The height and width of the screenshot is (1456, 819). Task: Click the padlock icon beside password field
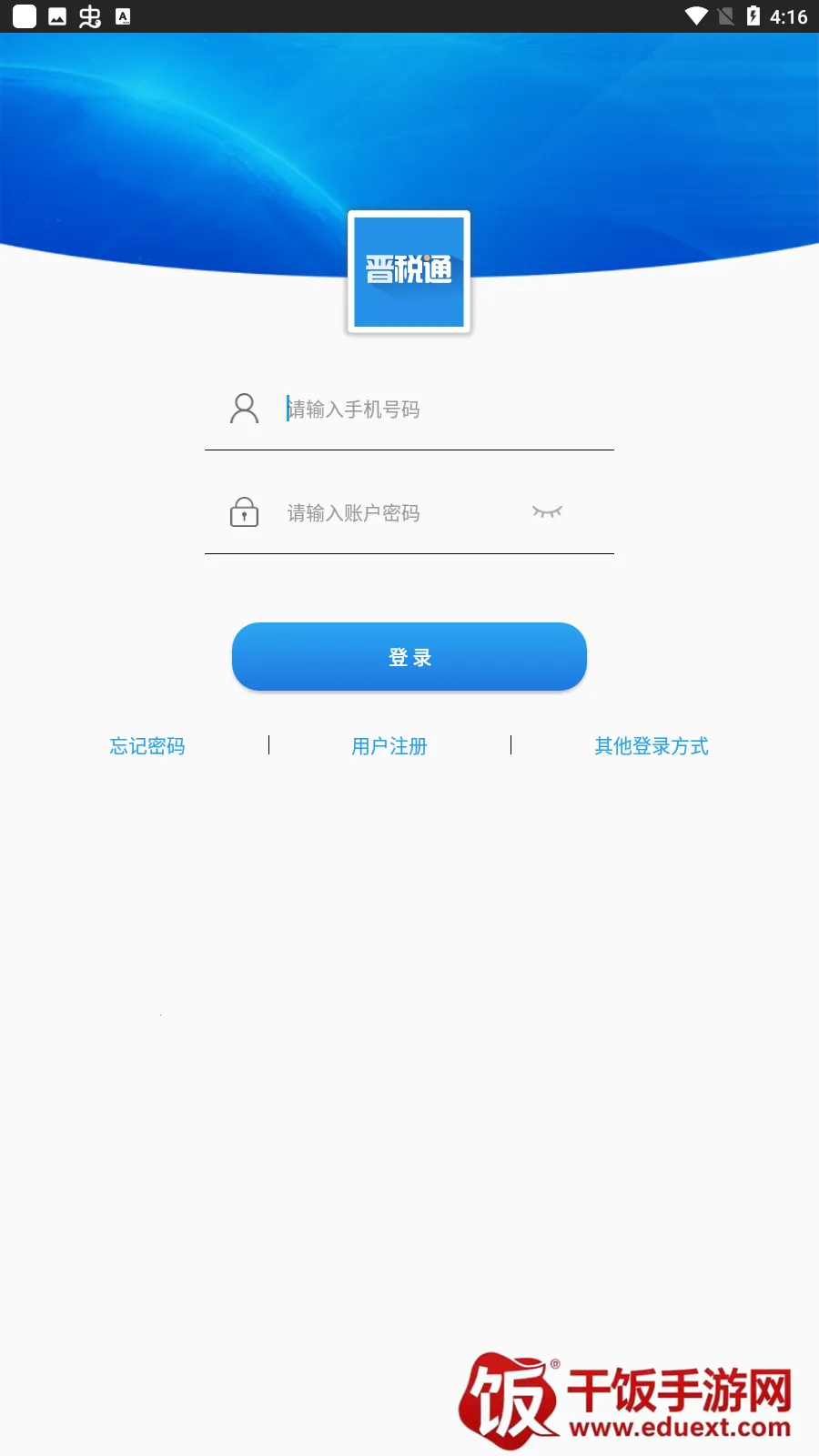[243, 512]
